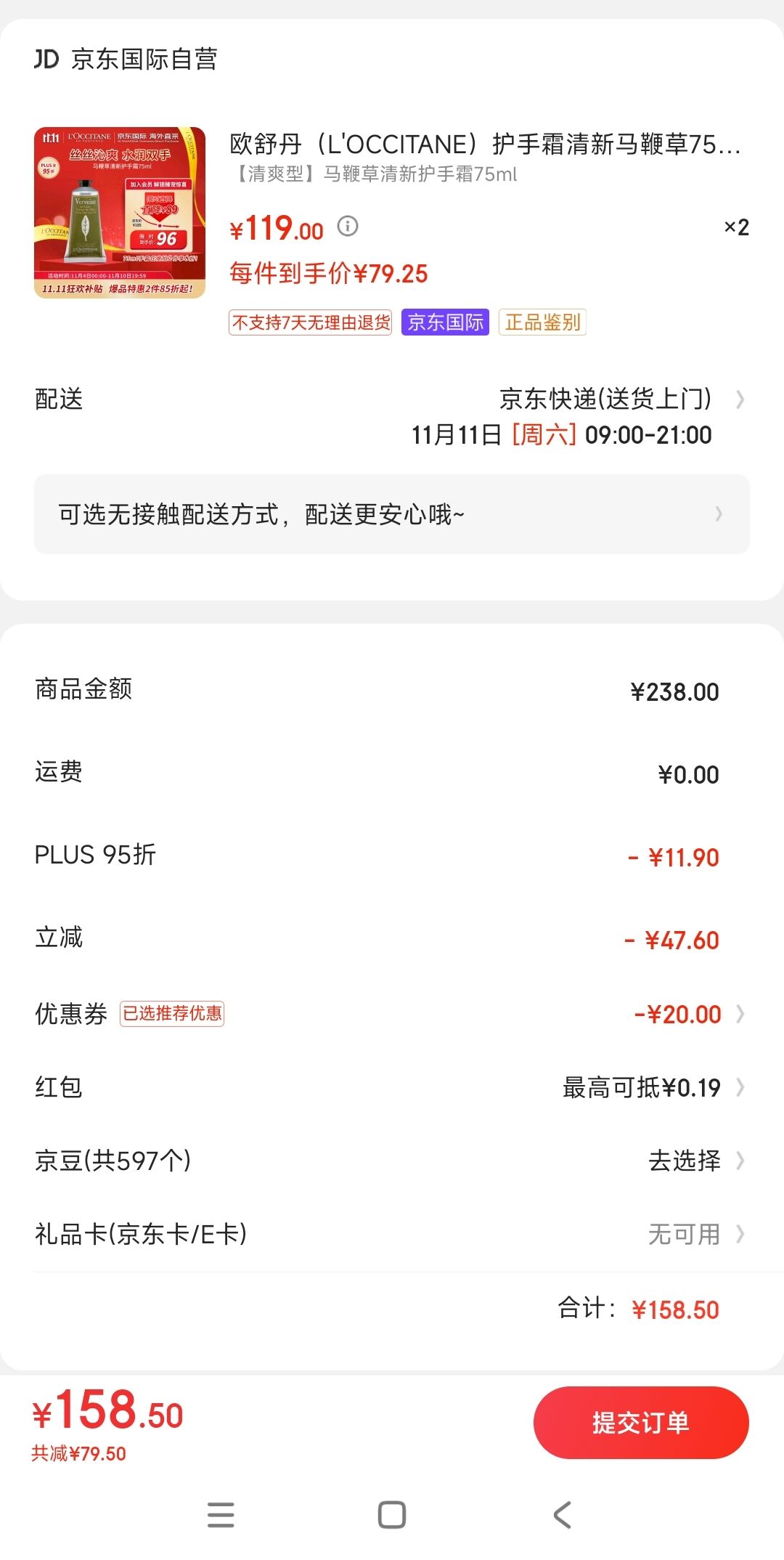
Task: Open the 红包 red envelope row
Action: point(392,1087)
